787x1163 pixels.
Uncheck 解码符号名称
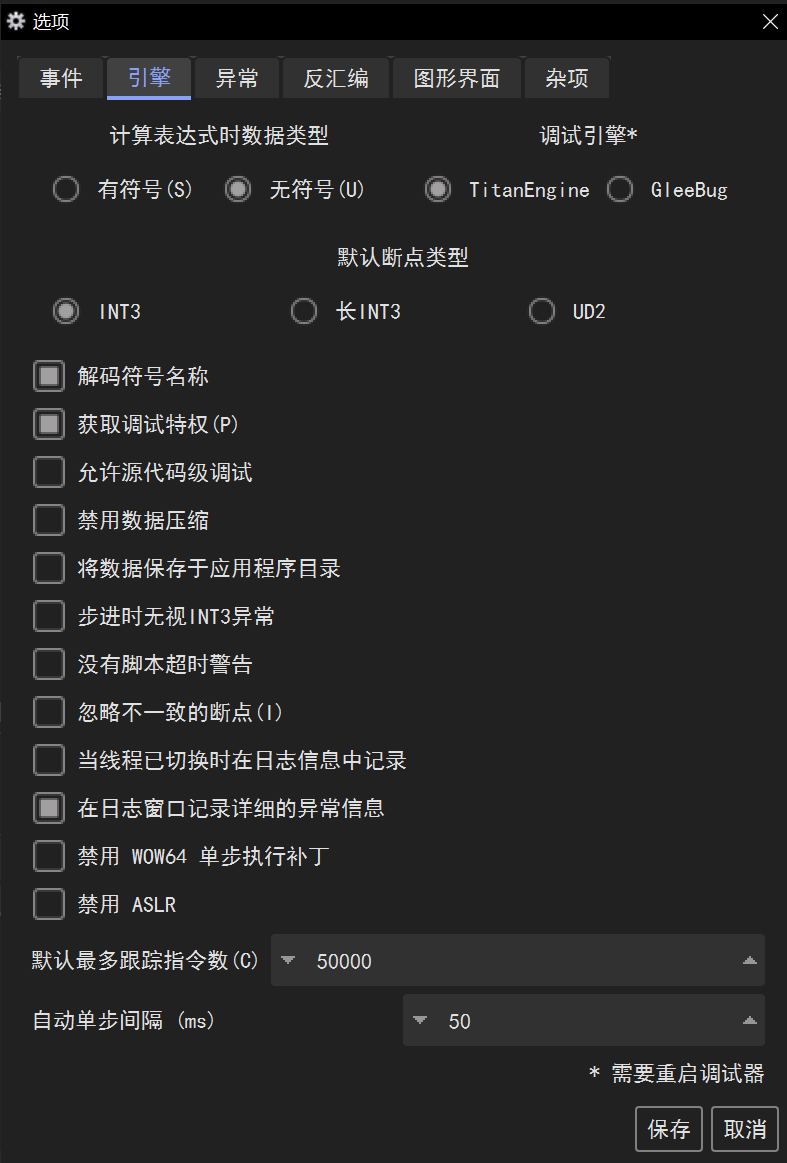pos(49,377)
